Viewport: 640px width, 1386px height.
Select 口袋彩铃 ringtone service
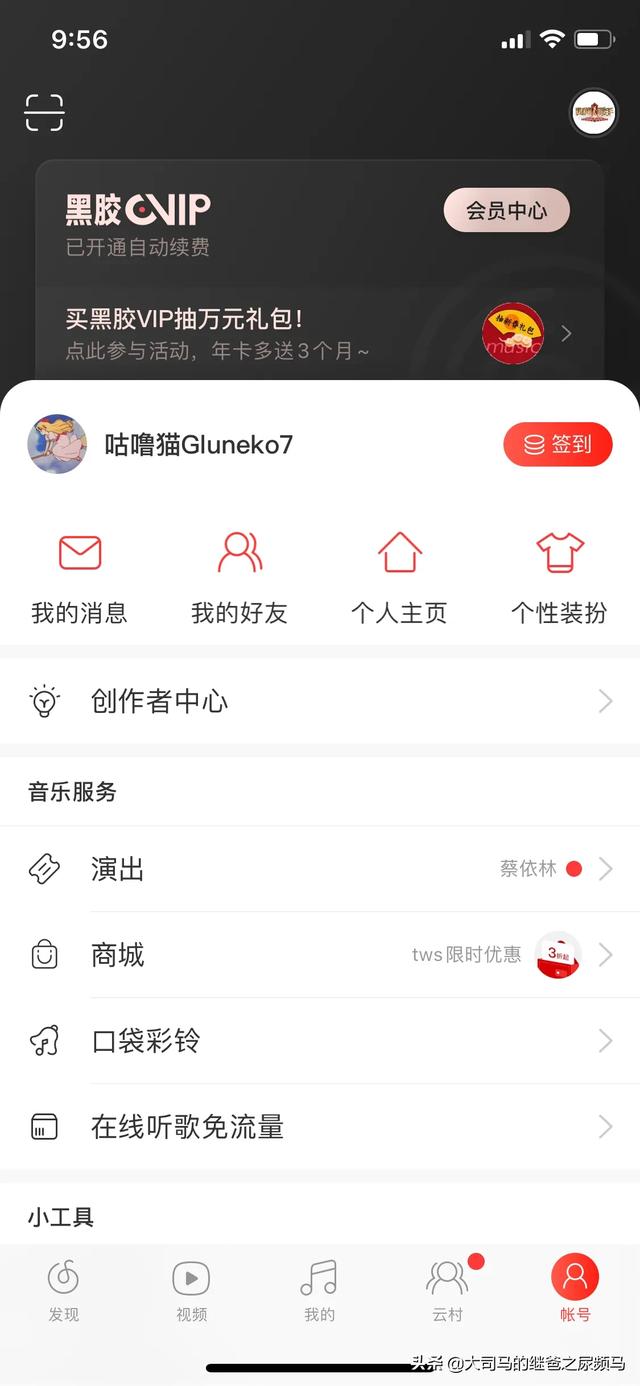[x=320, y=1041]
